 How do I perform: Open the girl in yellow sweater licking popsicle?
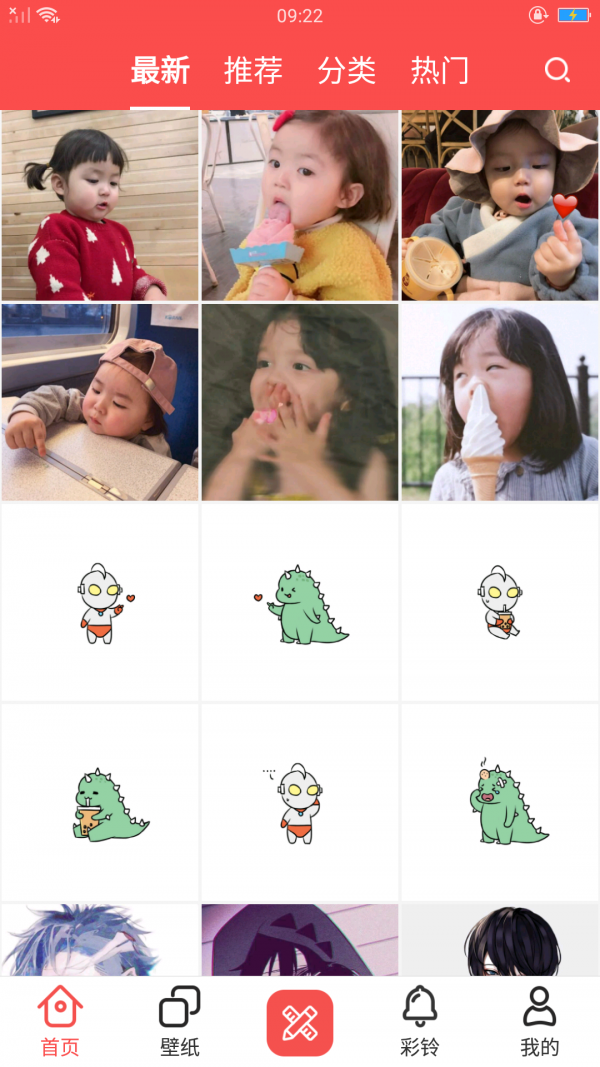point(300,205)
